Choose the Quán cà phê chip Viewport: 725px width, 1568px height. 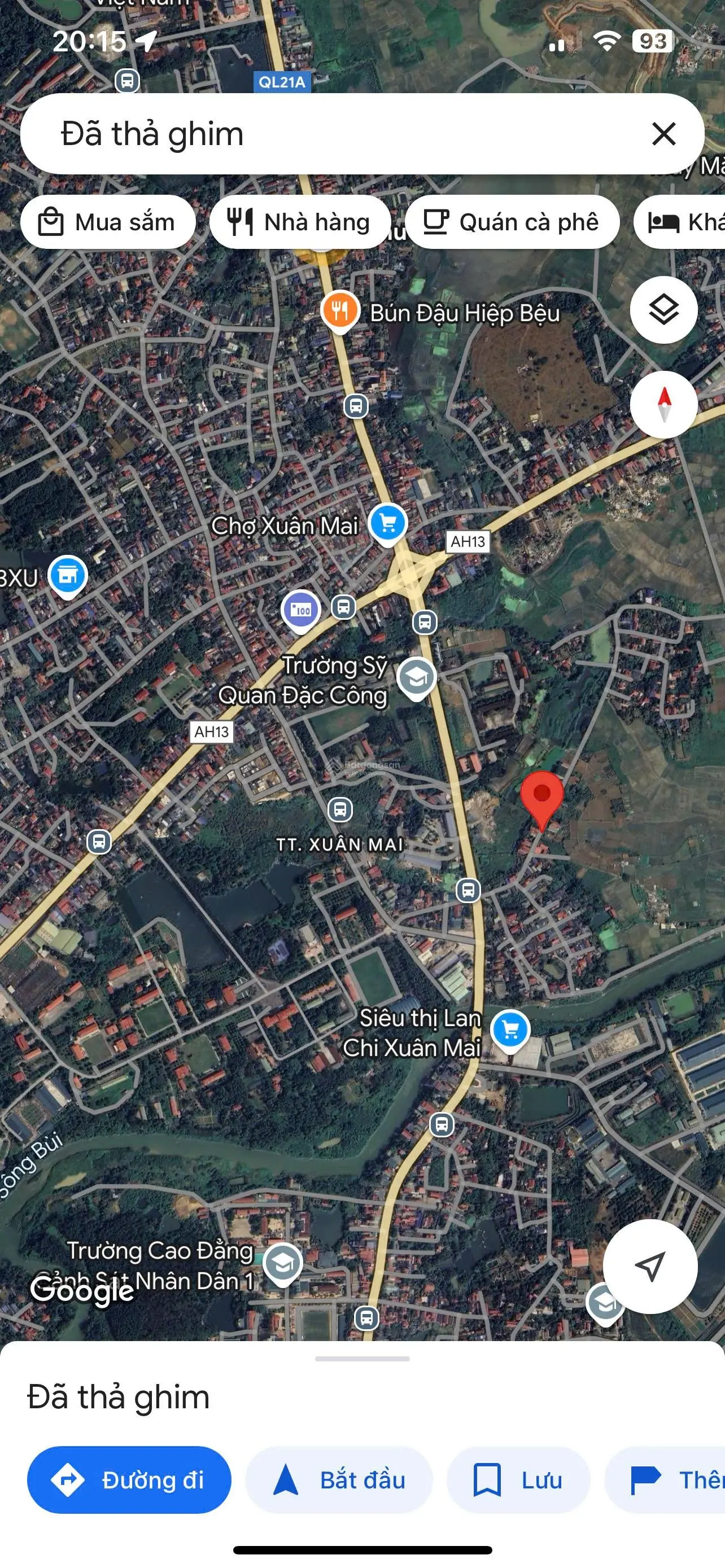pos(512,222)
